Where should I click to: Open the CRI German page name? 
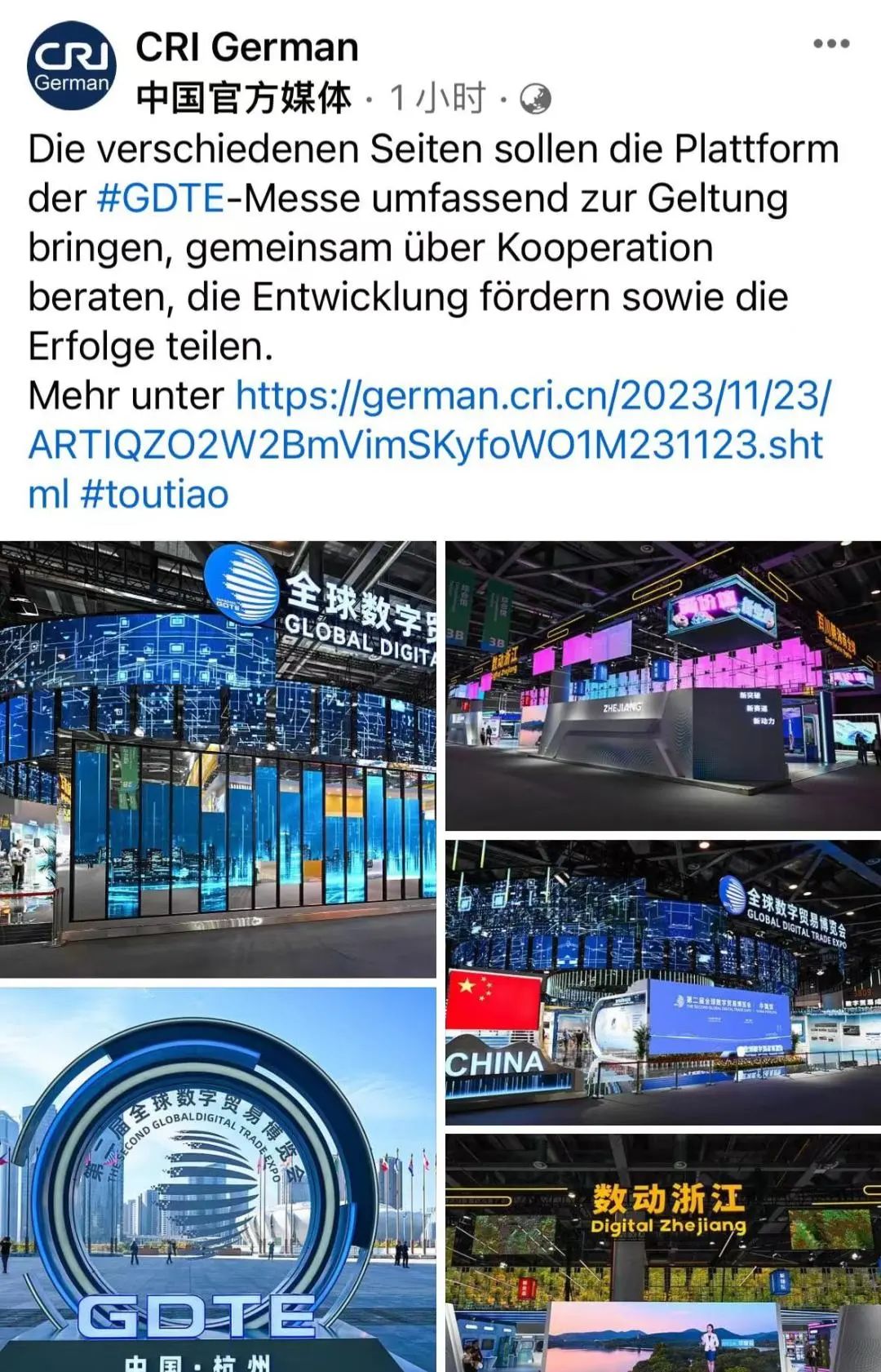(246, 47)
